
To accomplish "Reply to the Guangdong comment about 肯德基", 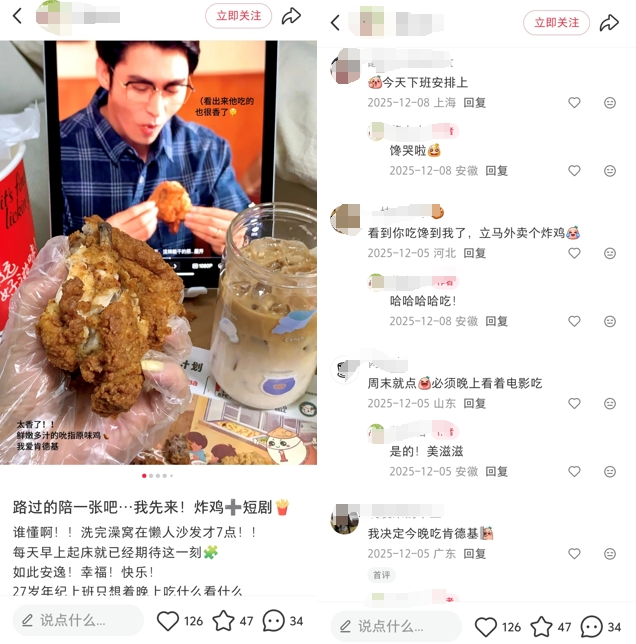I will pos(474,554).
